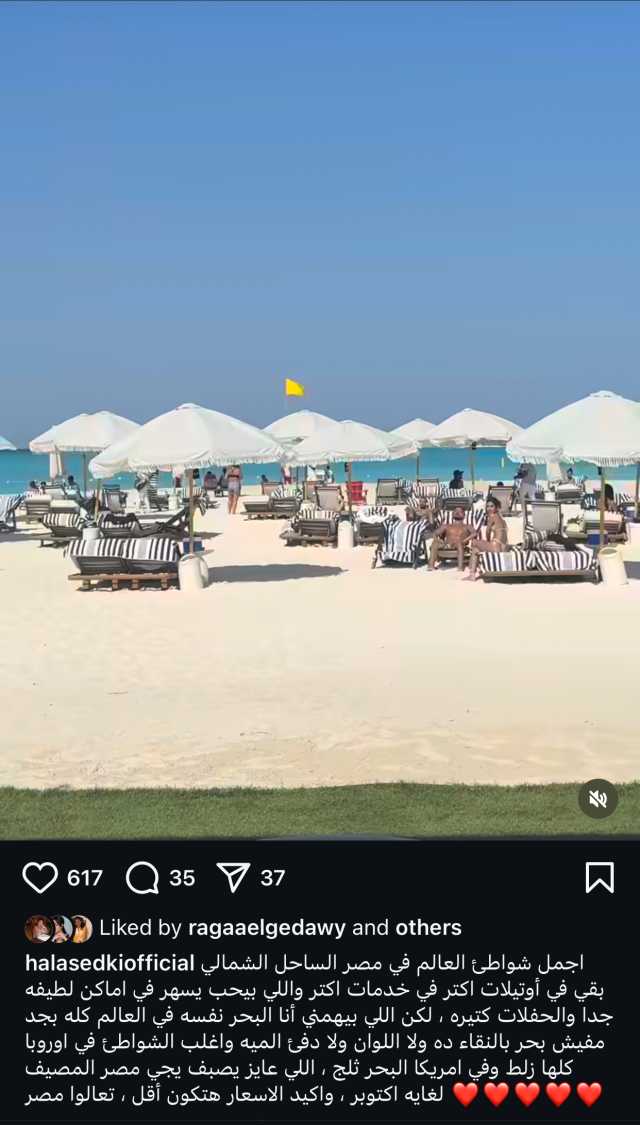Open halasedkiofficial's profile from the caption

109,964
